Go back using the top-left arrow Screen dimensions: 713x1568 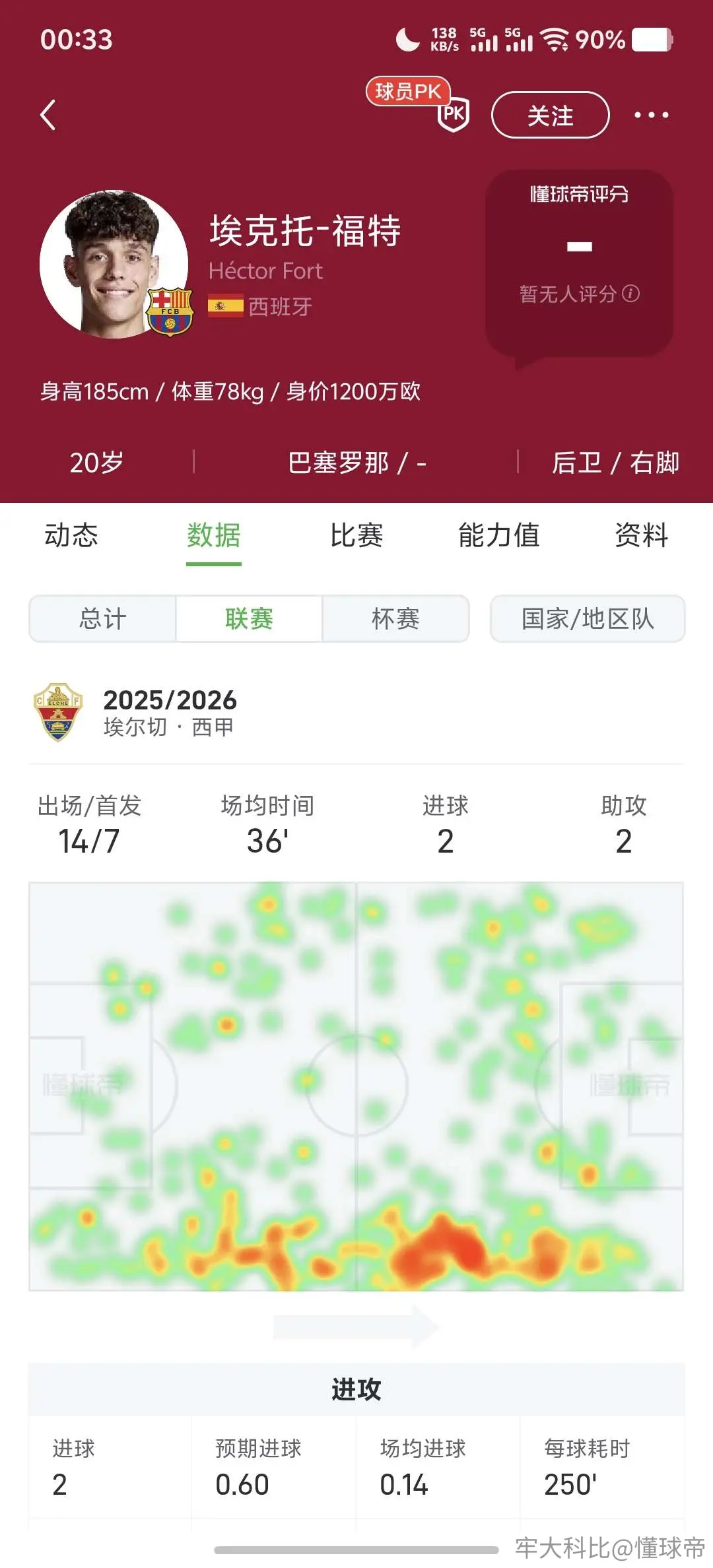pos(48,115)
